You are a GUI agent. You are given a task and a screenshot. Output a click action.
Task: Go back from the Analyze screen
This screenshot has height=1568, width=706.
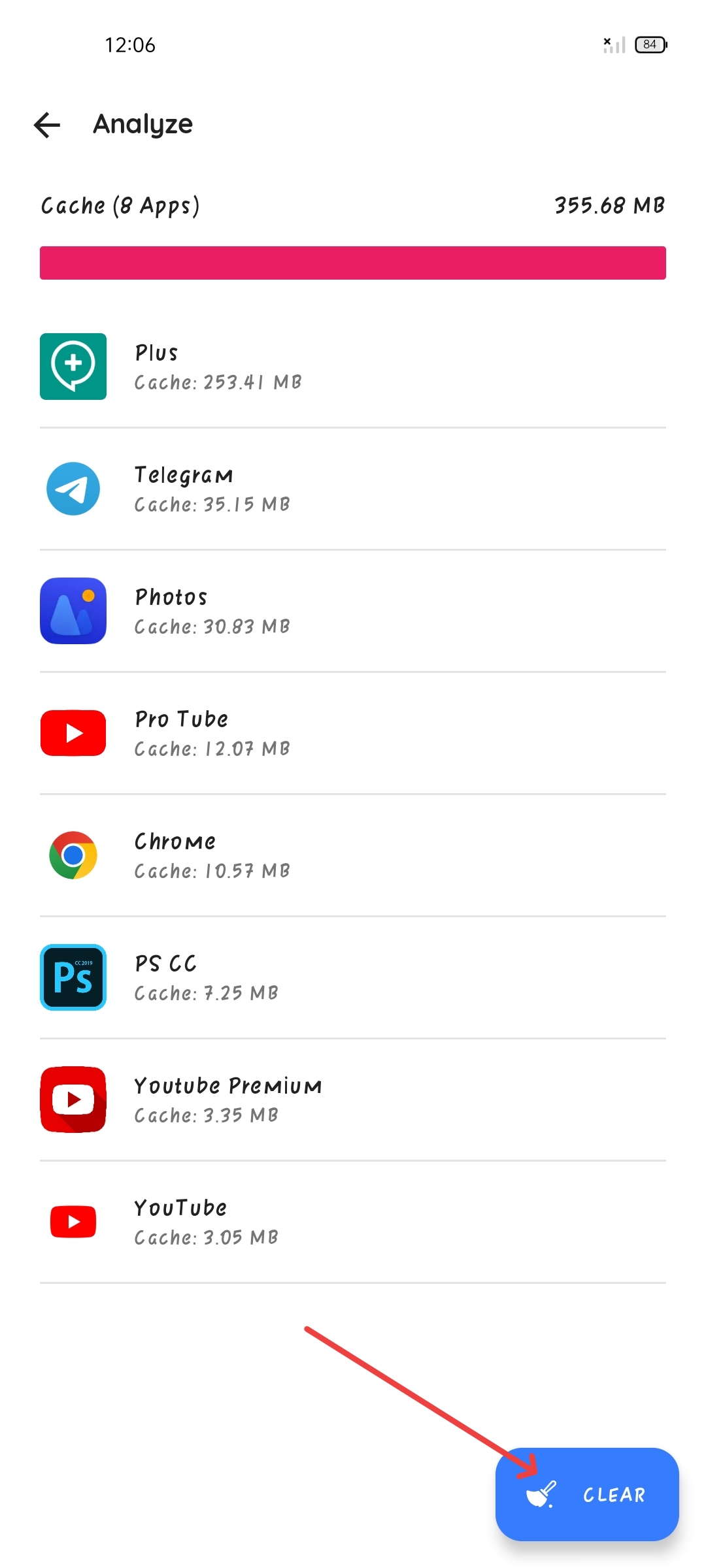(47, 125)
